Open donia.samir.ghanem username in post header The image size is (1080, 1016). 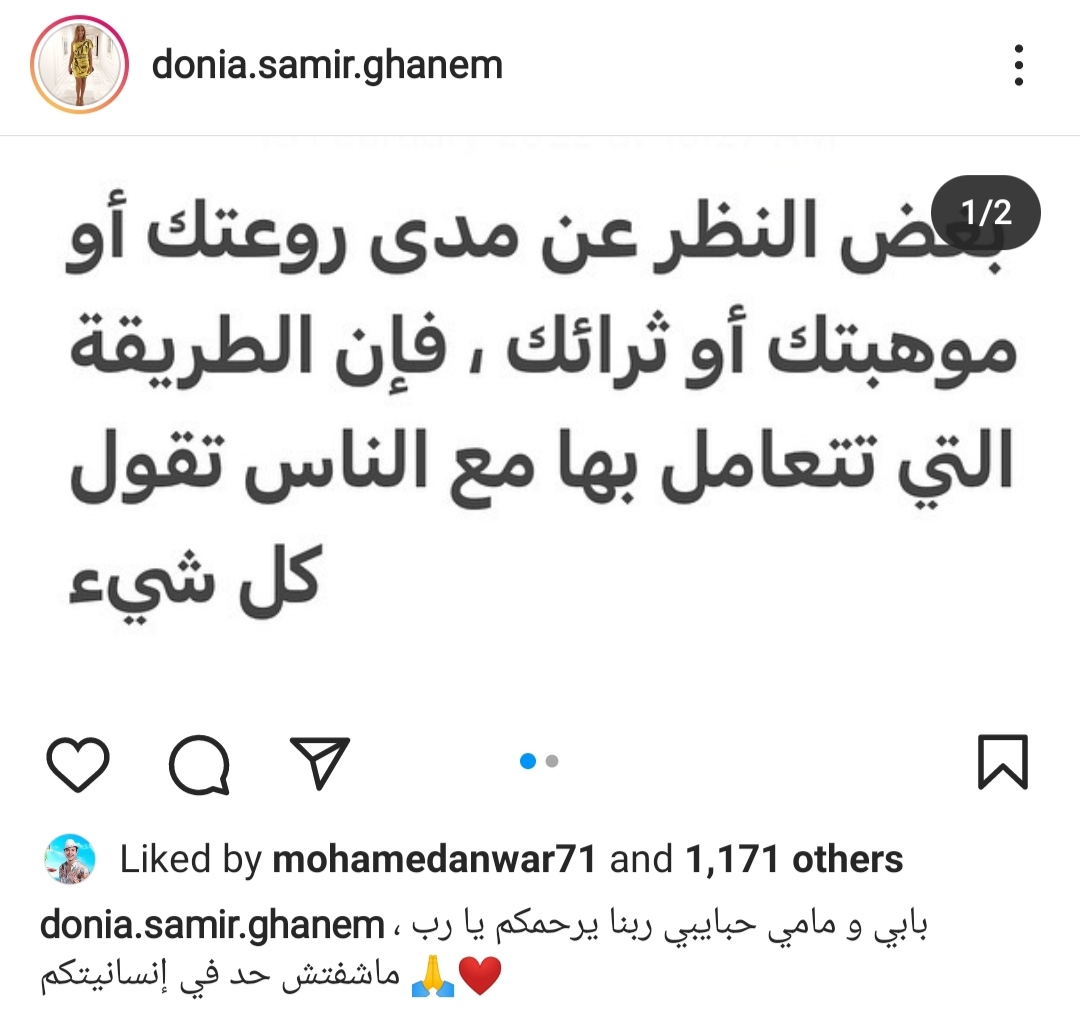click(x=327, y=66)
